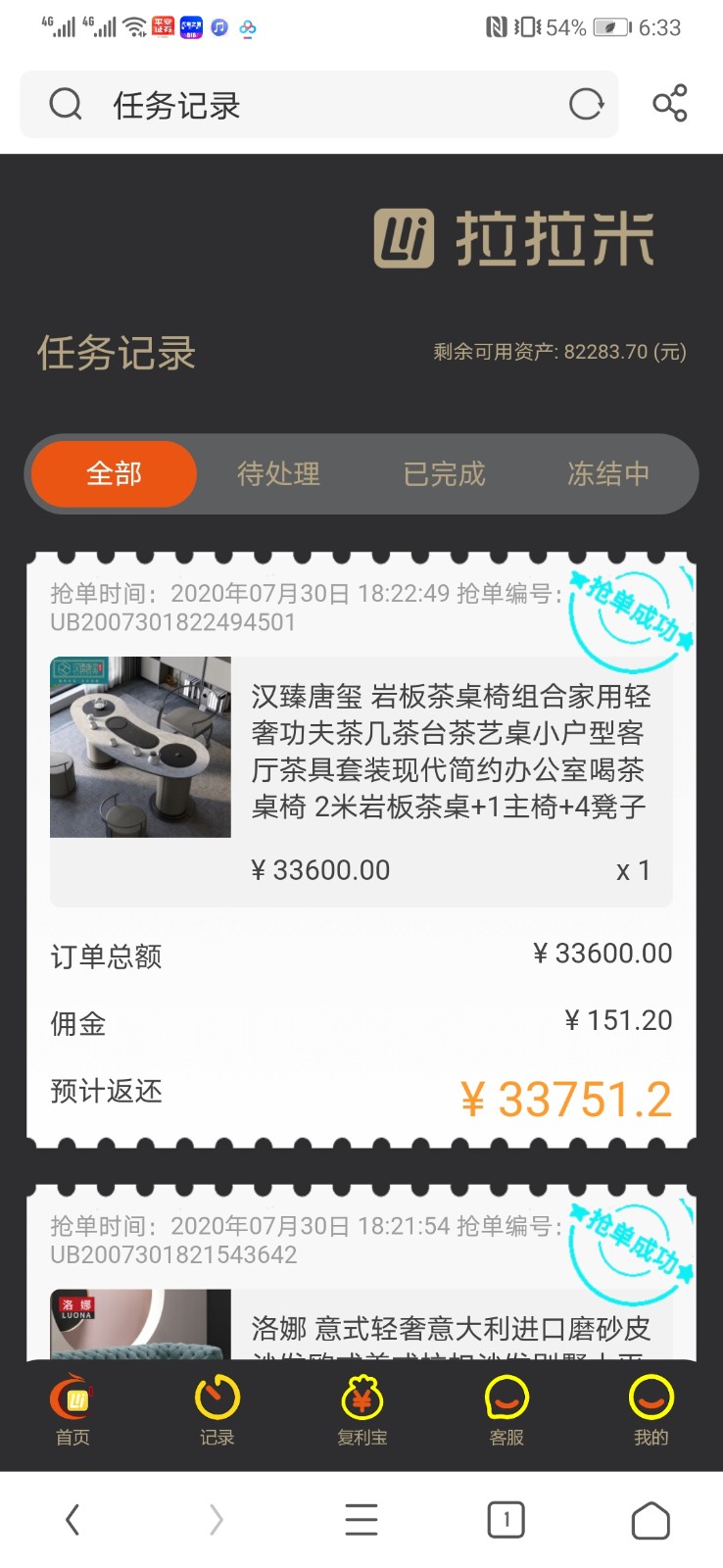Tap the 任务记录 address bar
The height and width of the screenshot is (1568, 723).
[294, 104]
